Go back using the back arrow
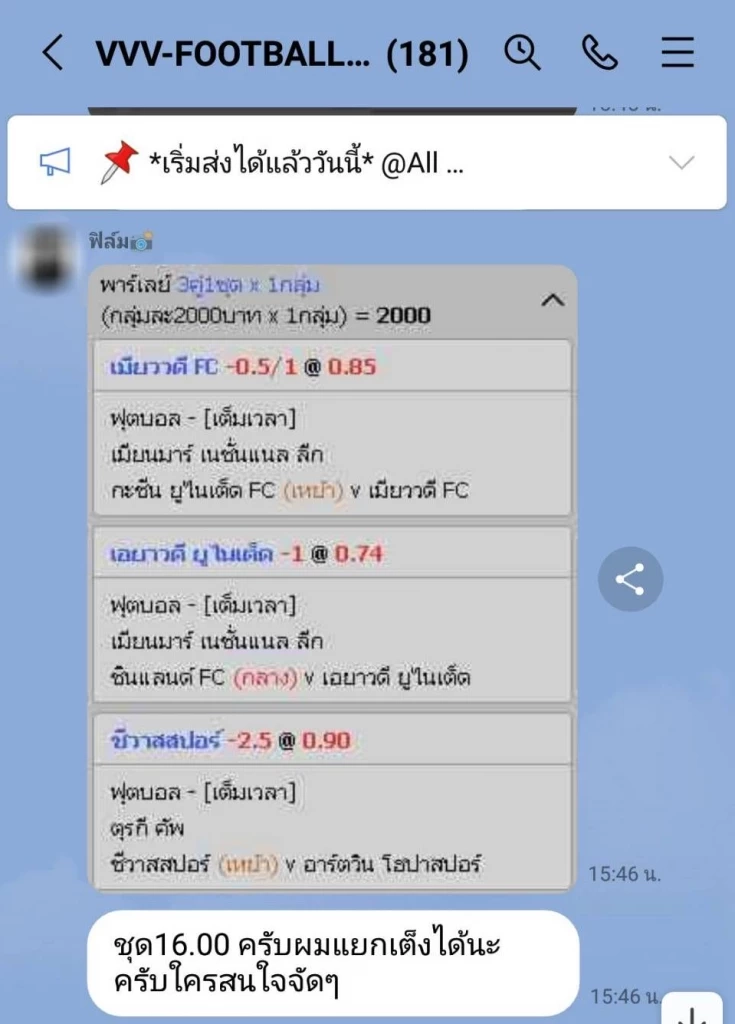 [x=52, y=52]
